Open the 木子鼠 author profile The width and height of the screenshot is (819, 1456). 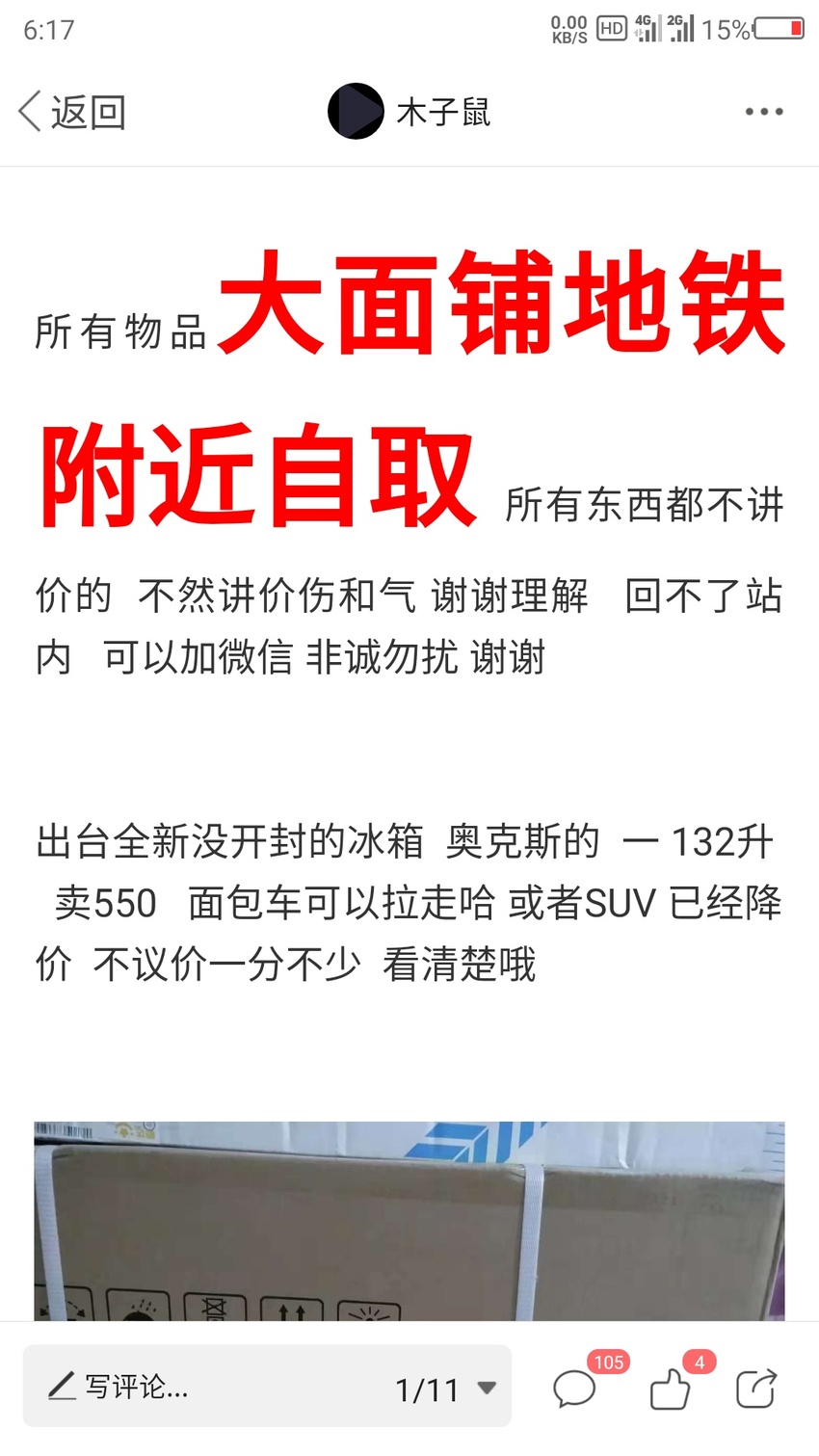[x=409, y=112]
